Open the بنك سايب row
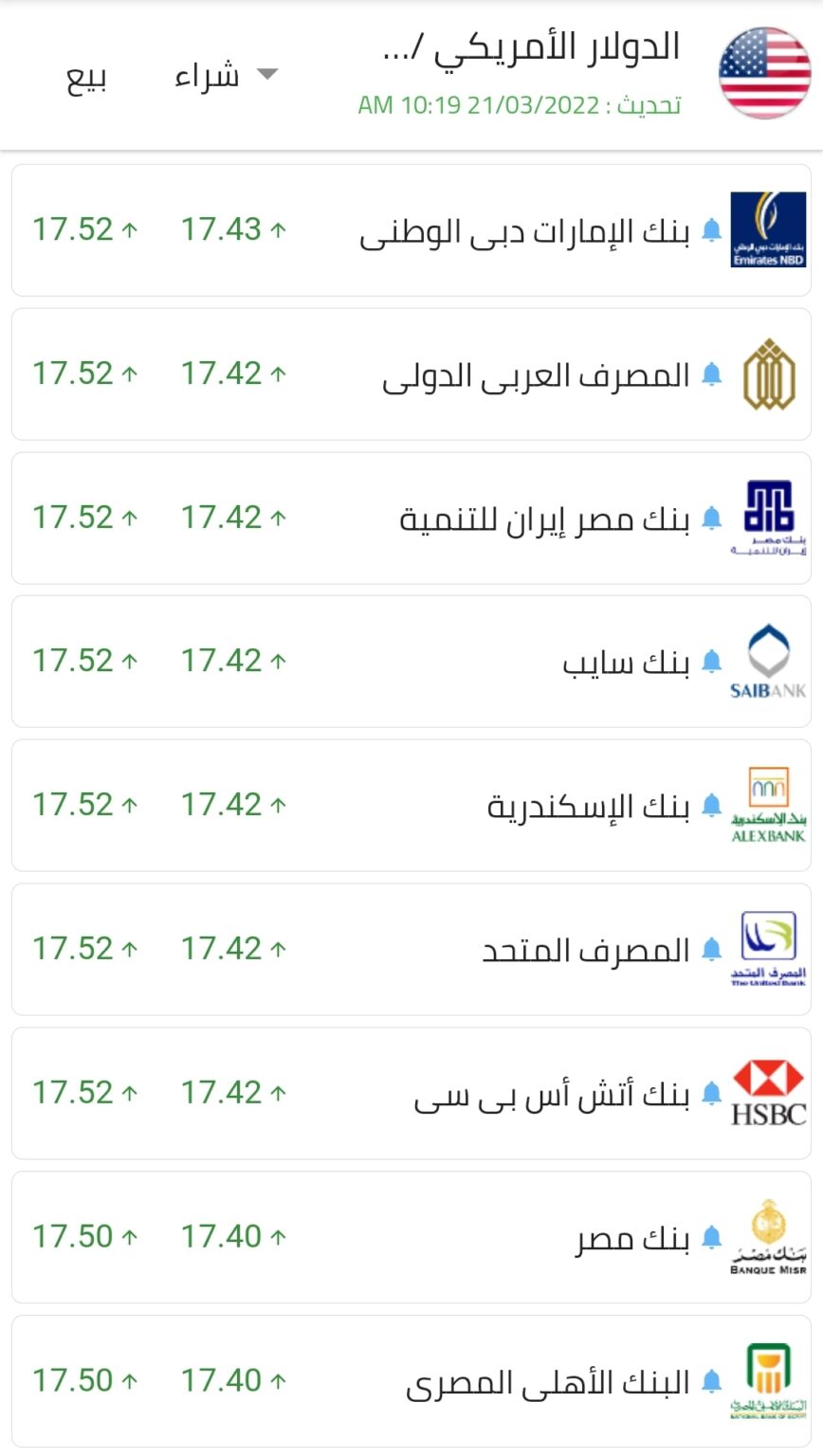Screen dimensions: 823x1456 click(x=411, y=662)
